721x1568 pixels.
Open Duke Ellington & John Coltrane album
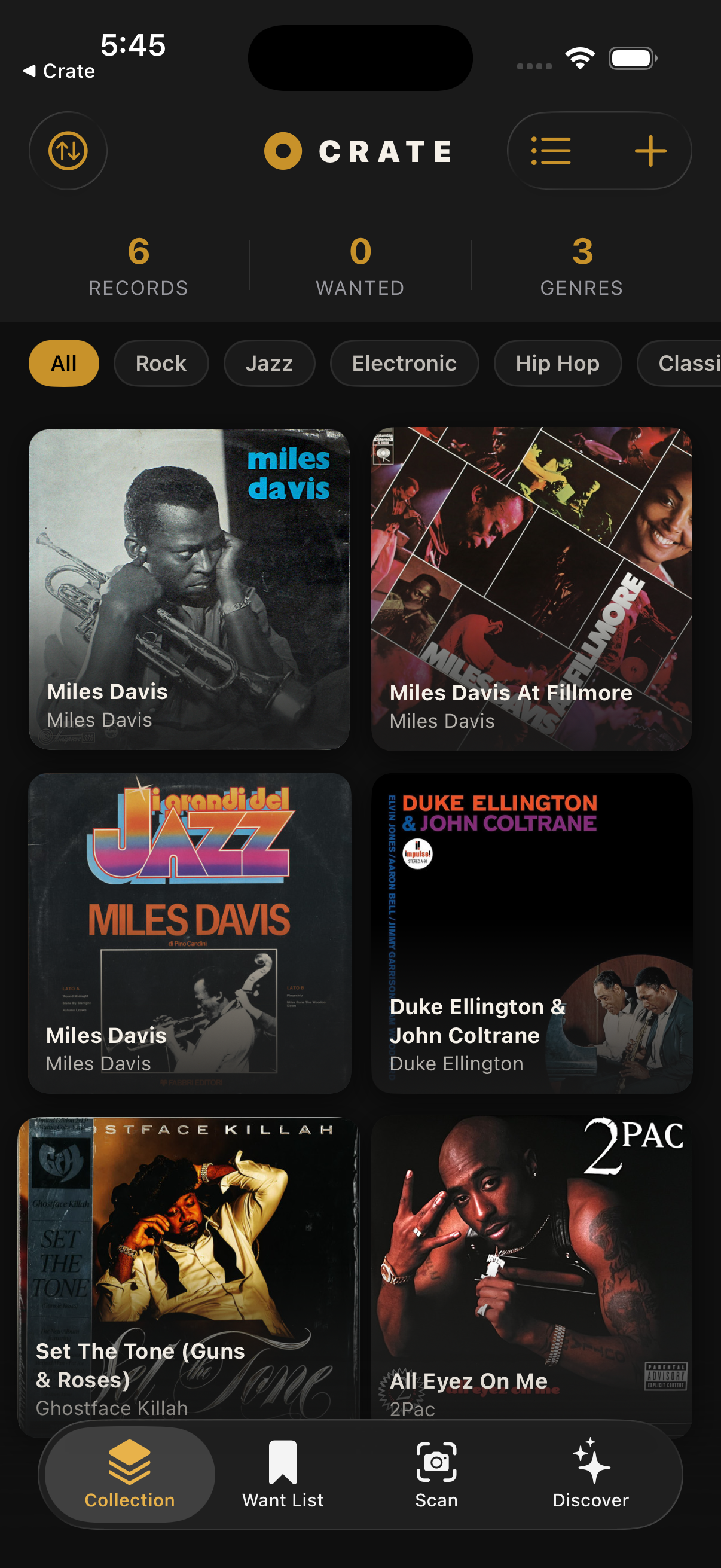coord(531,932)
